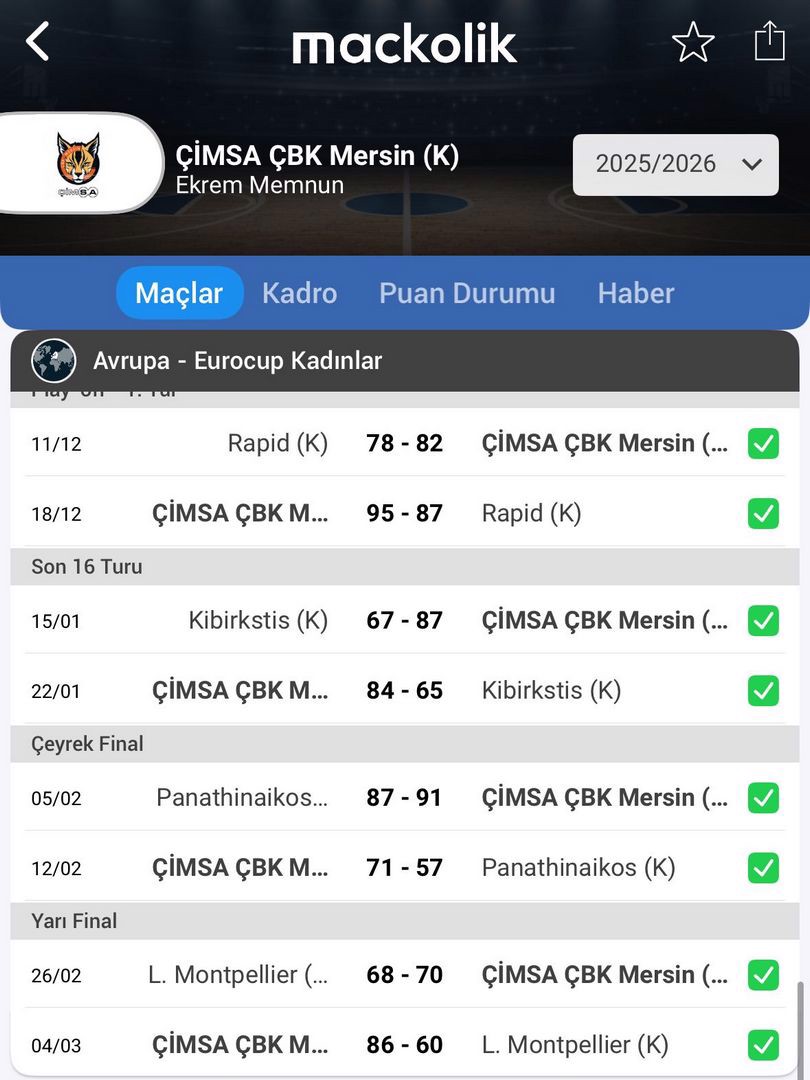Open the 18/12 match that ended 95 - 87
810x1080 pixels.
404,513
